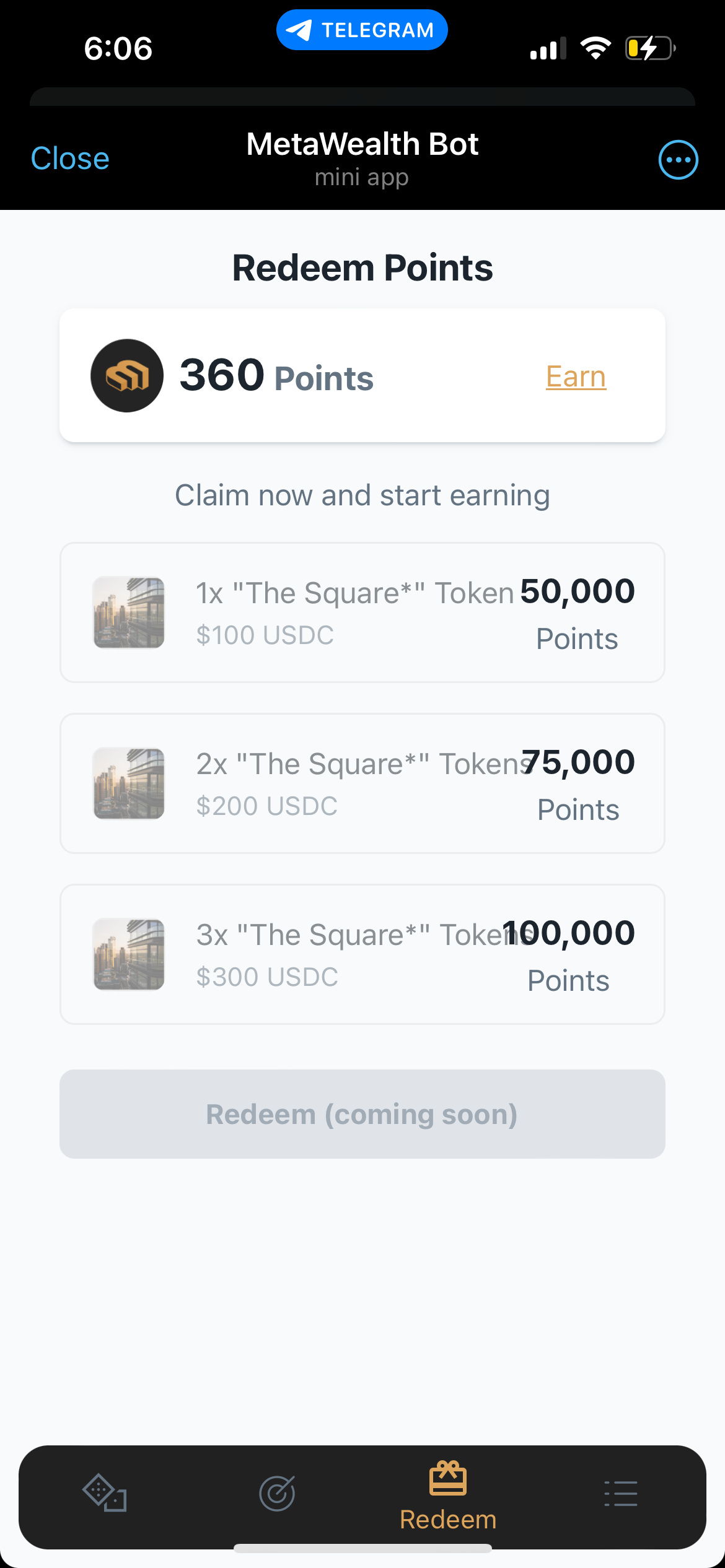
Task: Open the three-dot menu at top right
Action: (x=677, y=159)
